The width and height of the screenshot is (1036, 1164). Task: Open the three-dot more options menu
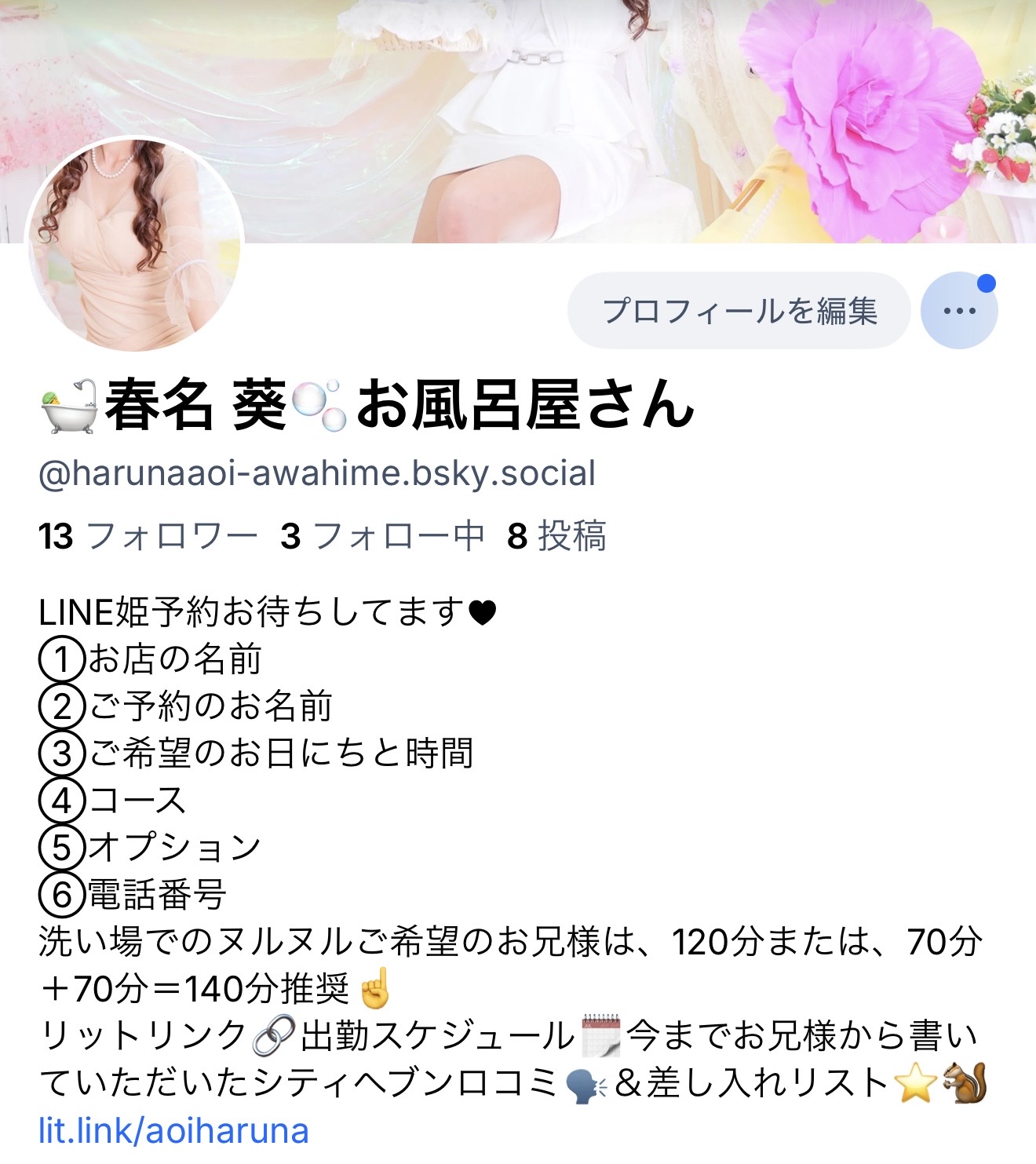click(x=959, y=311)
